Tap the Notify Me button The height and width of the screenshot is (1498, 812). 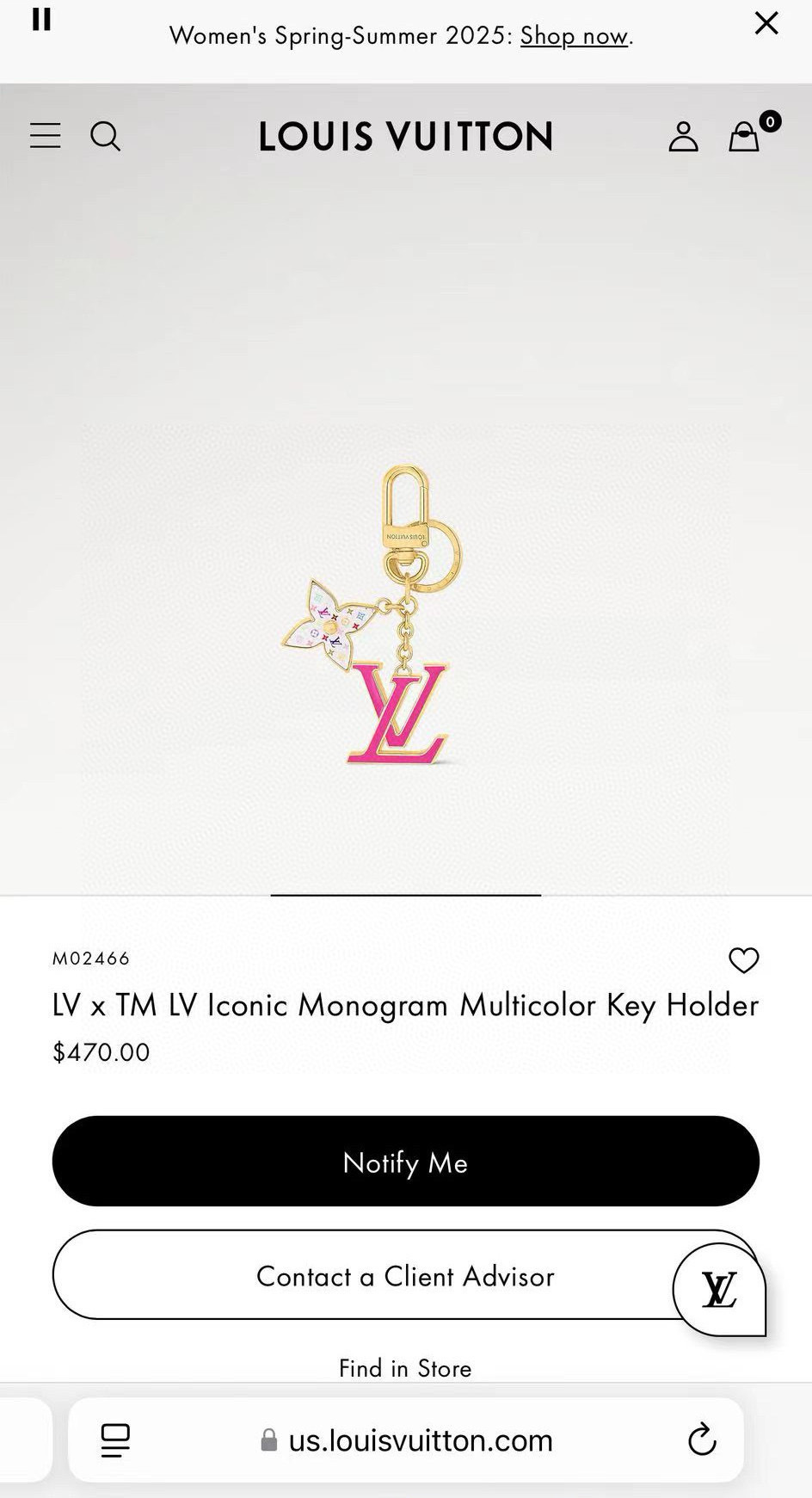(x=405, y=1162)
